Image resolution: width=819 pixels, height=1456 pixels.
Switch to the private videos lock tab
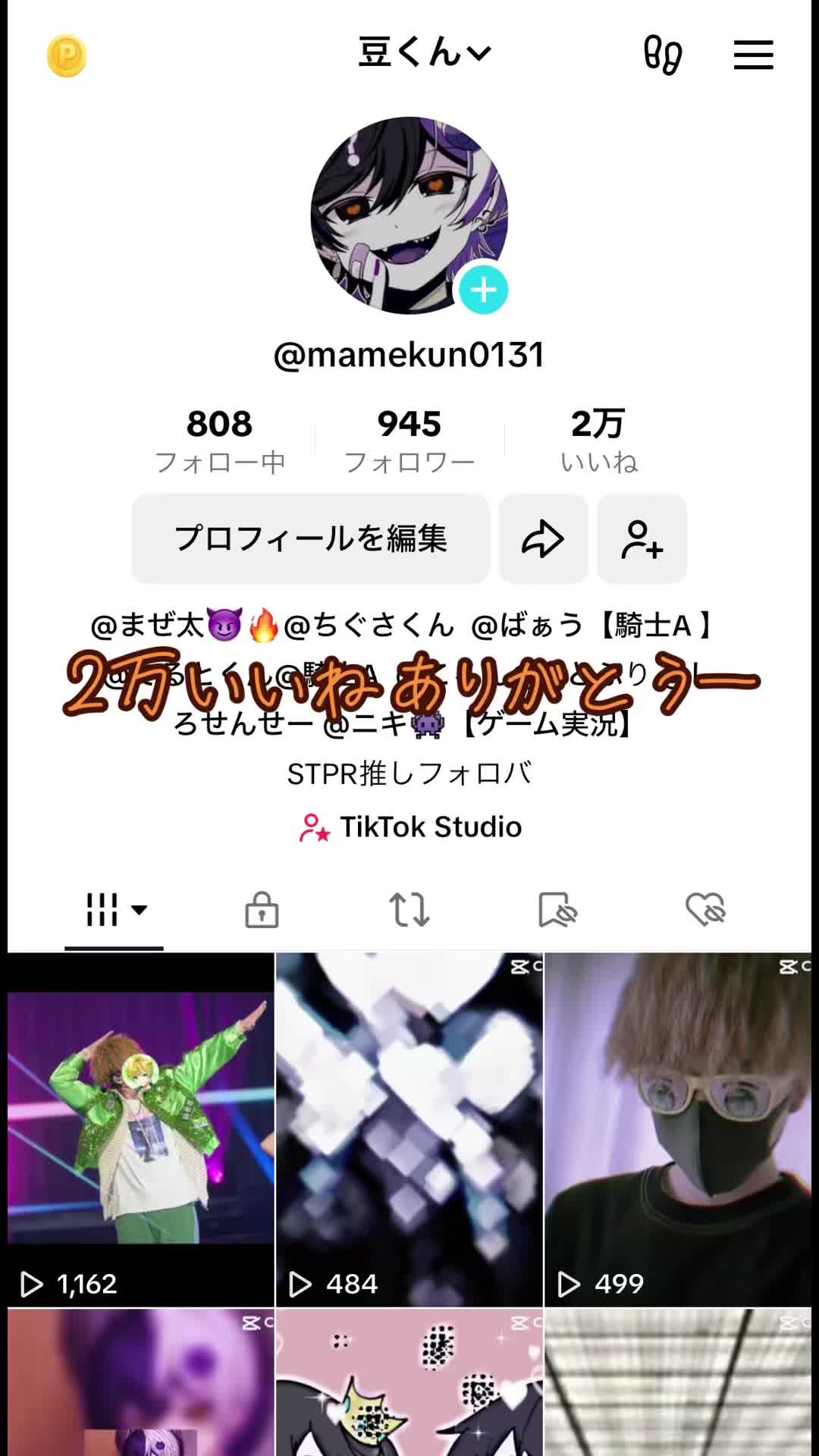pyautogui.click(x=262, y=909)
